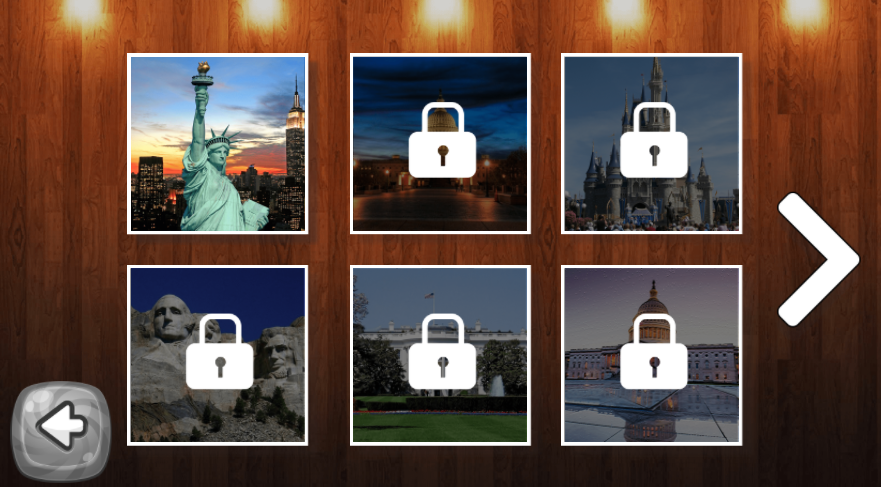
Task: Choose the locked Mount Rushmore picture
Action: tap(218, 355)
